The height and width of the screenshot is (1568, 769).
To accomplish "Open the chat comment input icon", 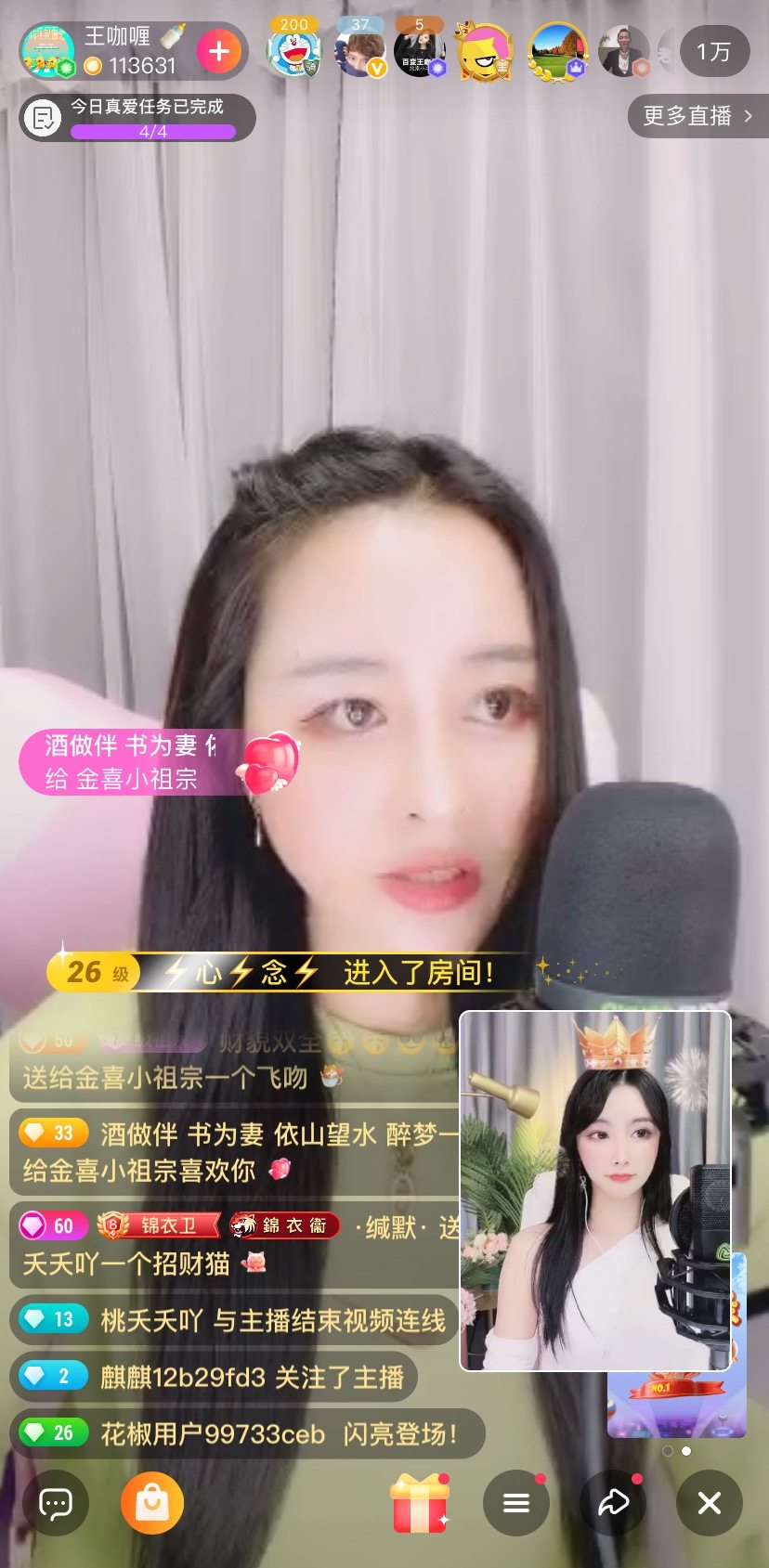I will pos(56,1503).
